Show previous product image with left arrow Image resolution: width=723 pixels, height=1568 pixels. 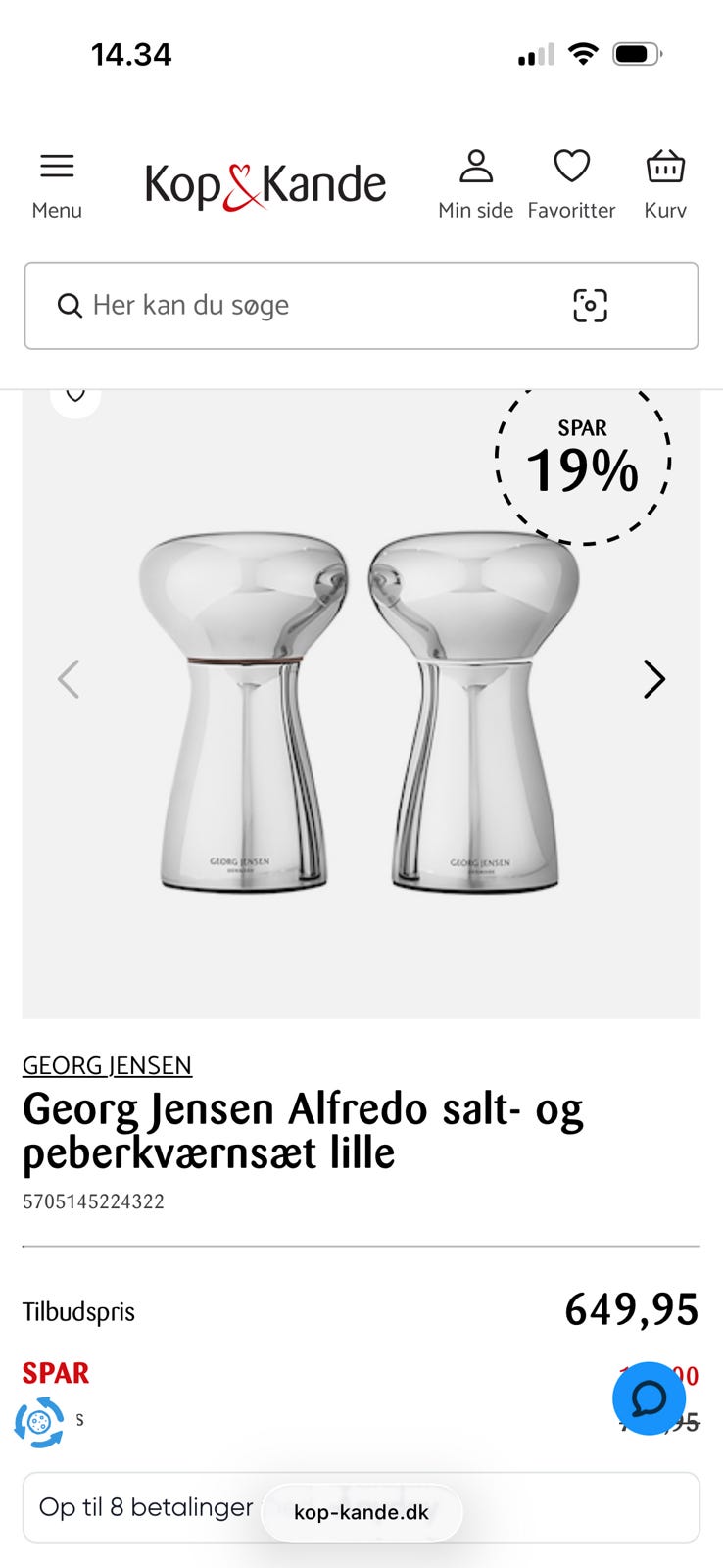coord(70,678)
